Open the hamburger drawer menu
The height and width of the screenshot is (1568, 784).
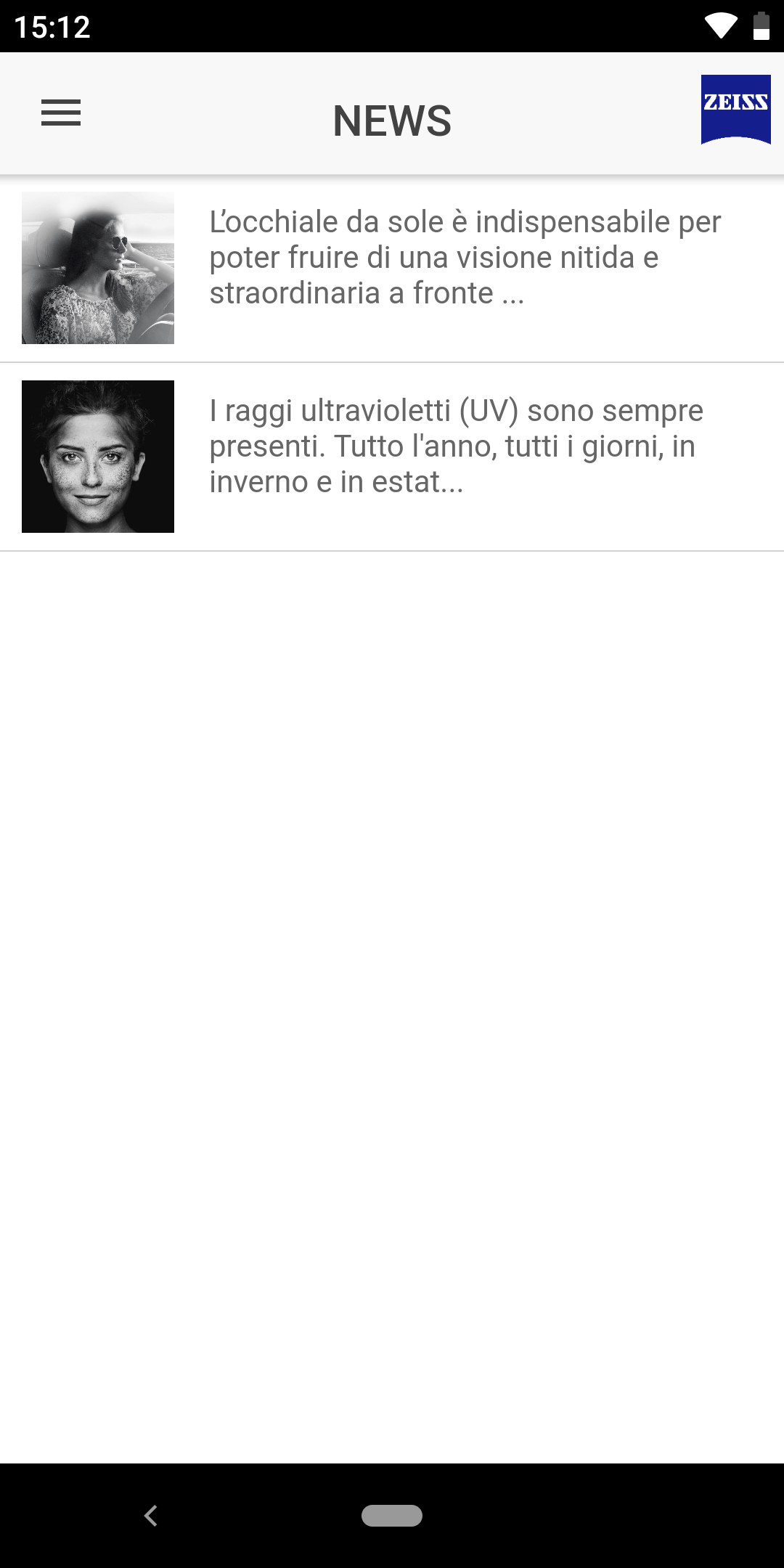coord(61,113)
